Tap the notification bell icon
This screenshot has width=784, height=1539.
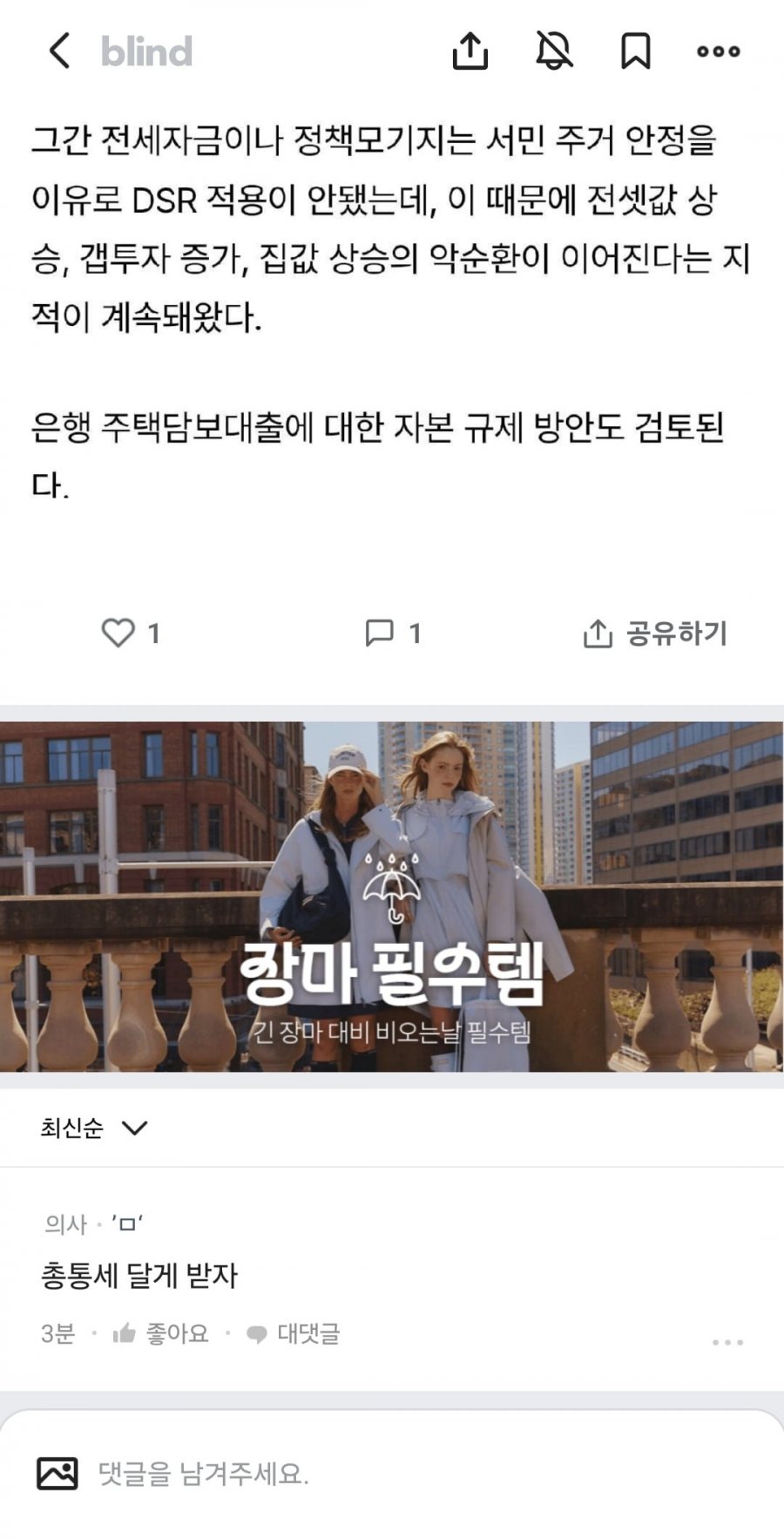554,51
